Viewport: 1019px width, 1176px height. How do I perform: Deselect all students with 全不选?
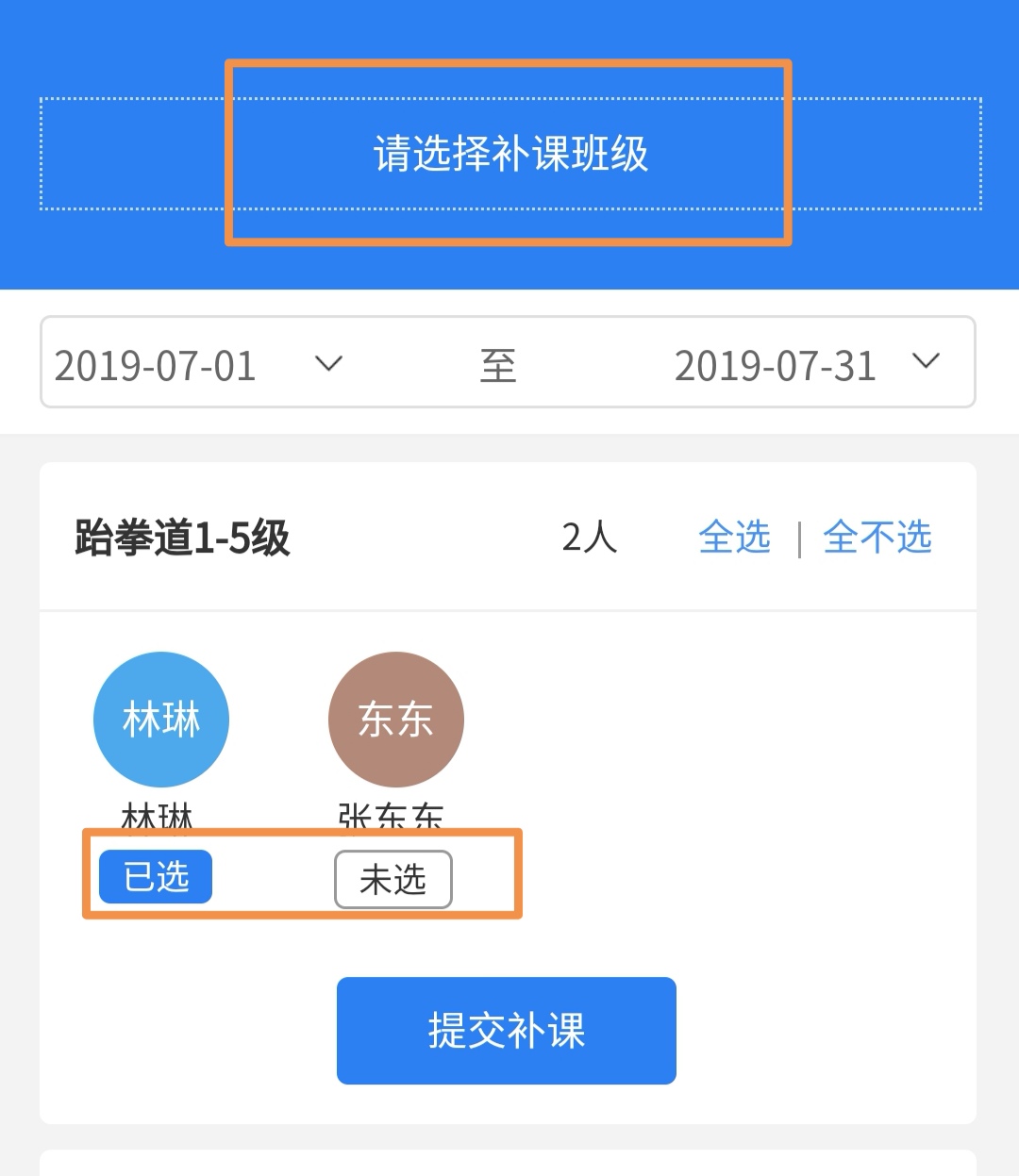[x=877, y=538]
